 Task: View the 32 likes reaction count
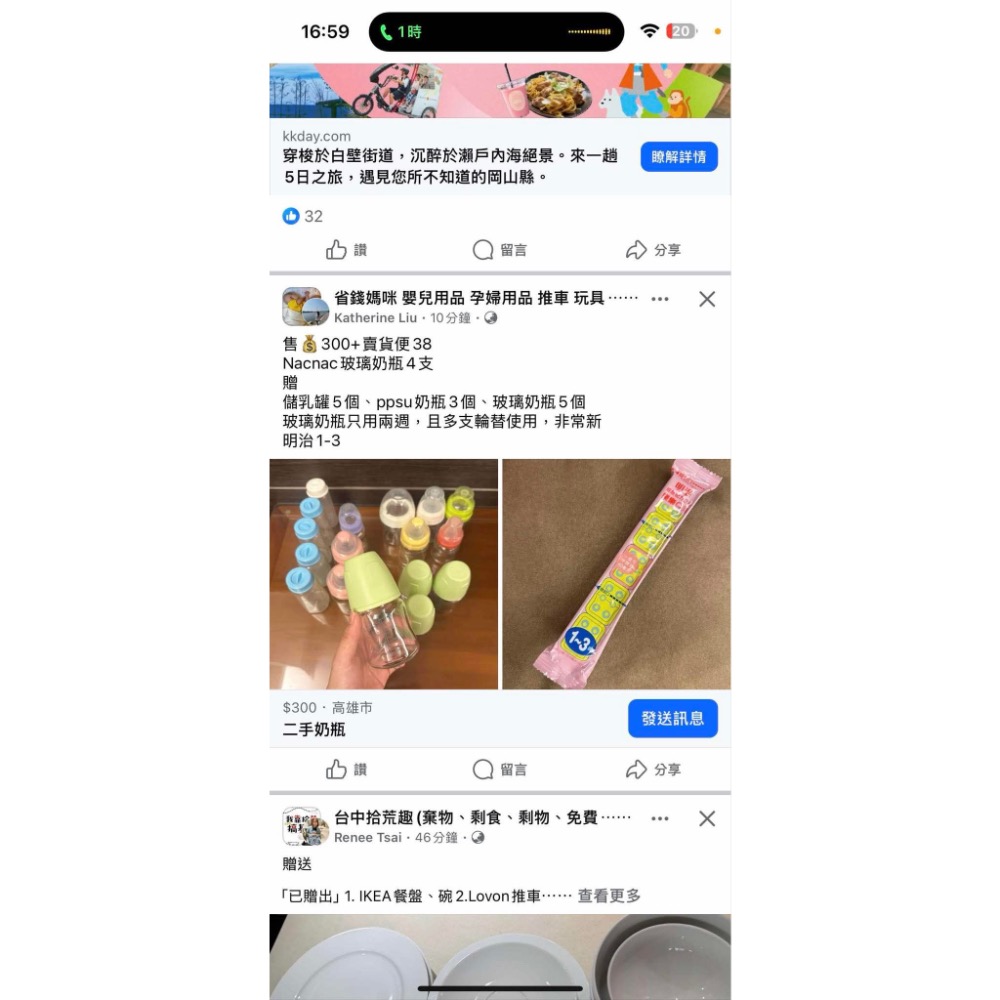click(x=303, y=216)
